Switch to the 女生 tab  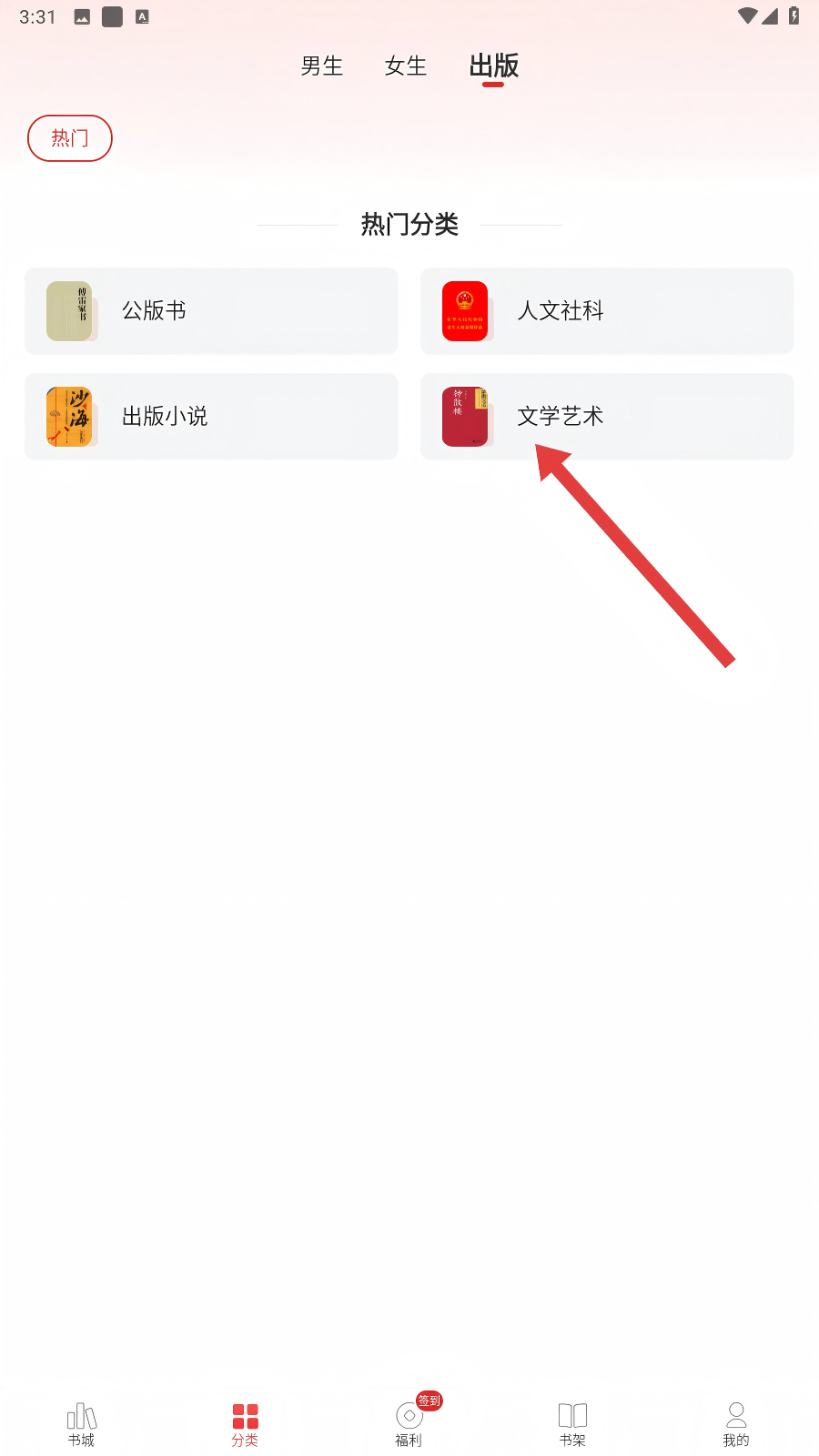point(406,66)
